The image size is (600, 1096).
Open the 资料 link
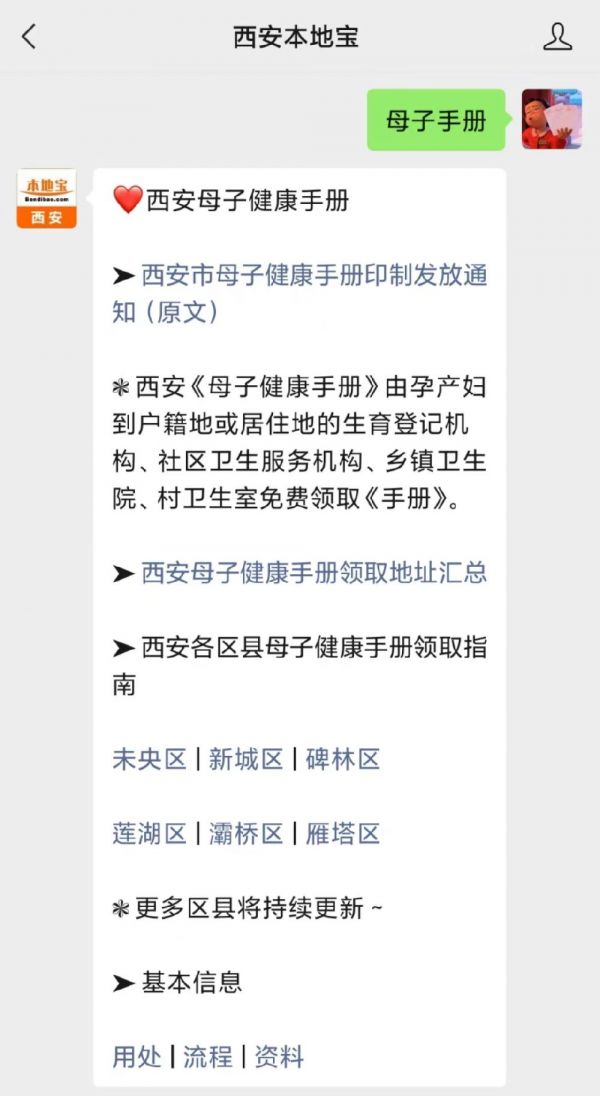[279, 1057]
